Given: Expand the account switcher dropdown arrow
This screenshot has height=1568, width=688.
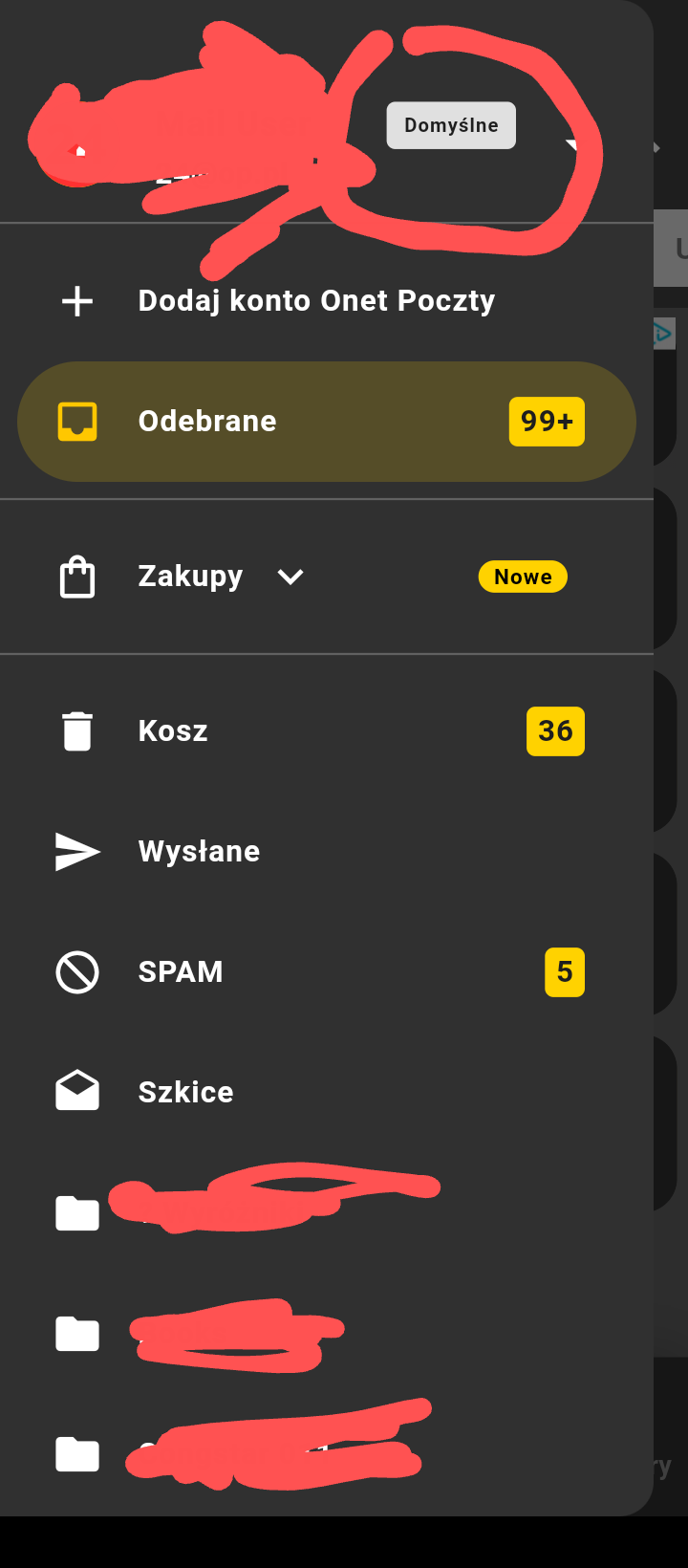Looking at the screenshot, I should pyautogui.click(x=571, y=145).
